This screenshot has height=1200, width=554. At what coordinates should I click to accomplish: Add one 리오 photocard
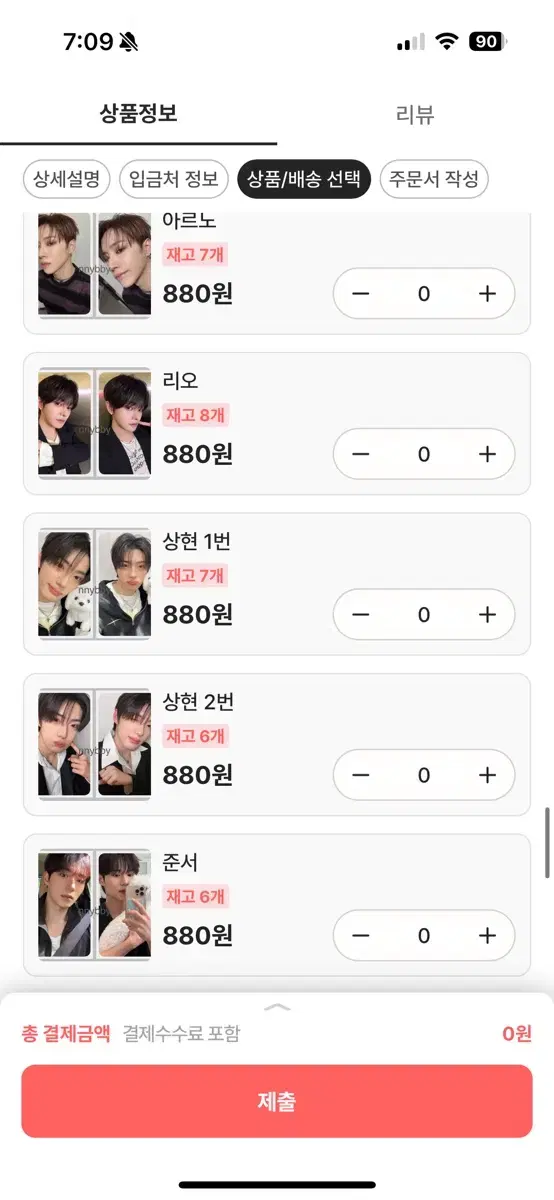pyautogui.click(x=487, y=454)
